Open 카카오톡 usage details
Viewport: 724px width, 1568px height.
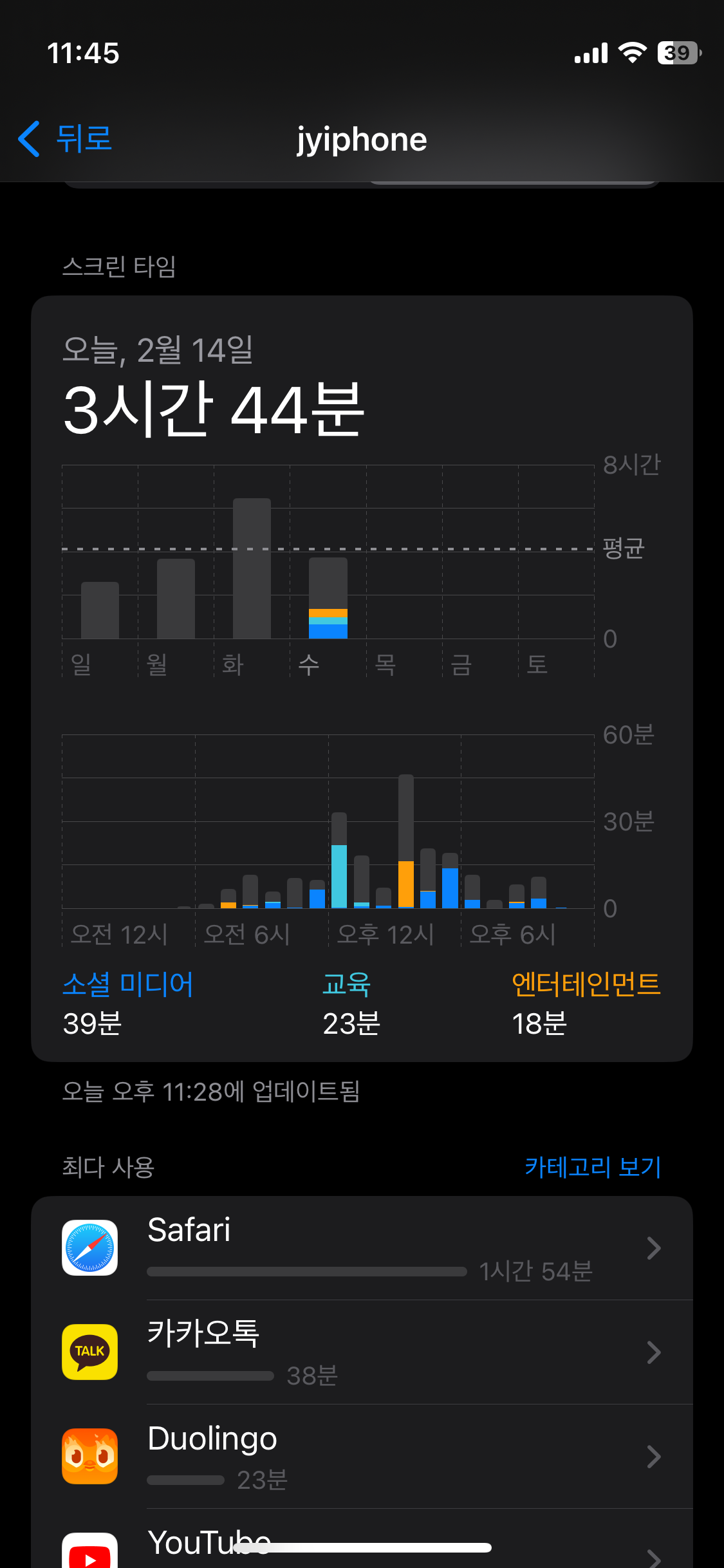coord(362,1352)
